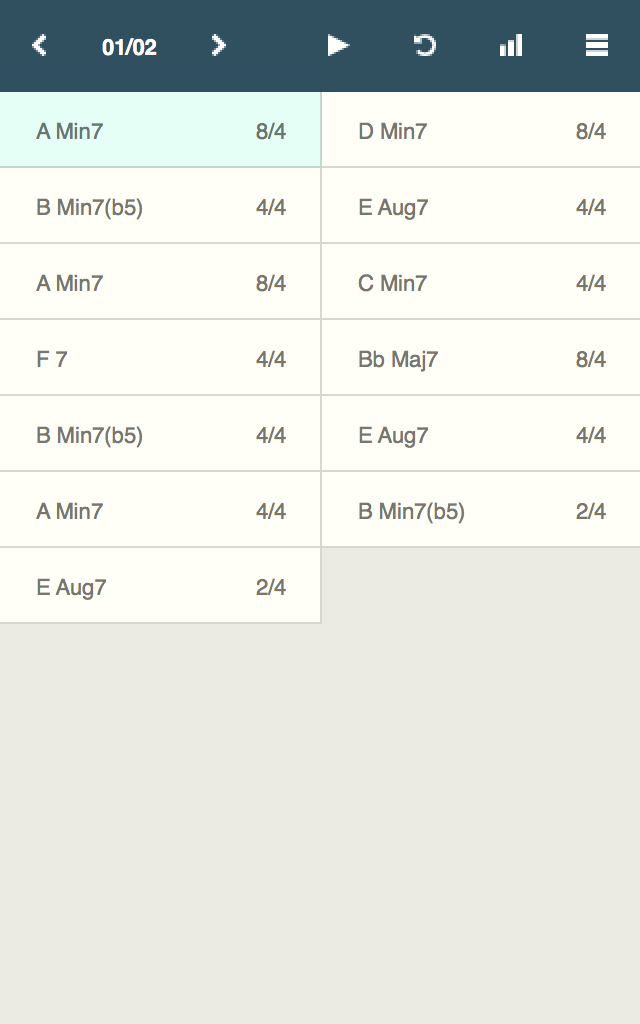Select the D Min7 8/4 chord

coord(481,131)
